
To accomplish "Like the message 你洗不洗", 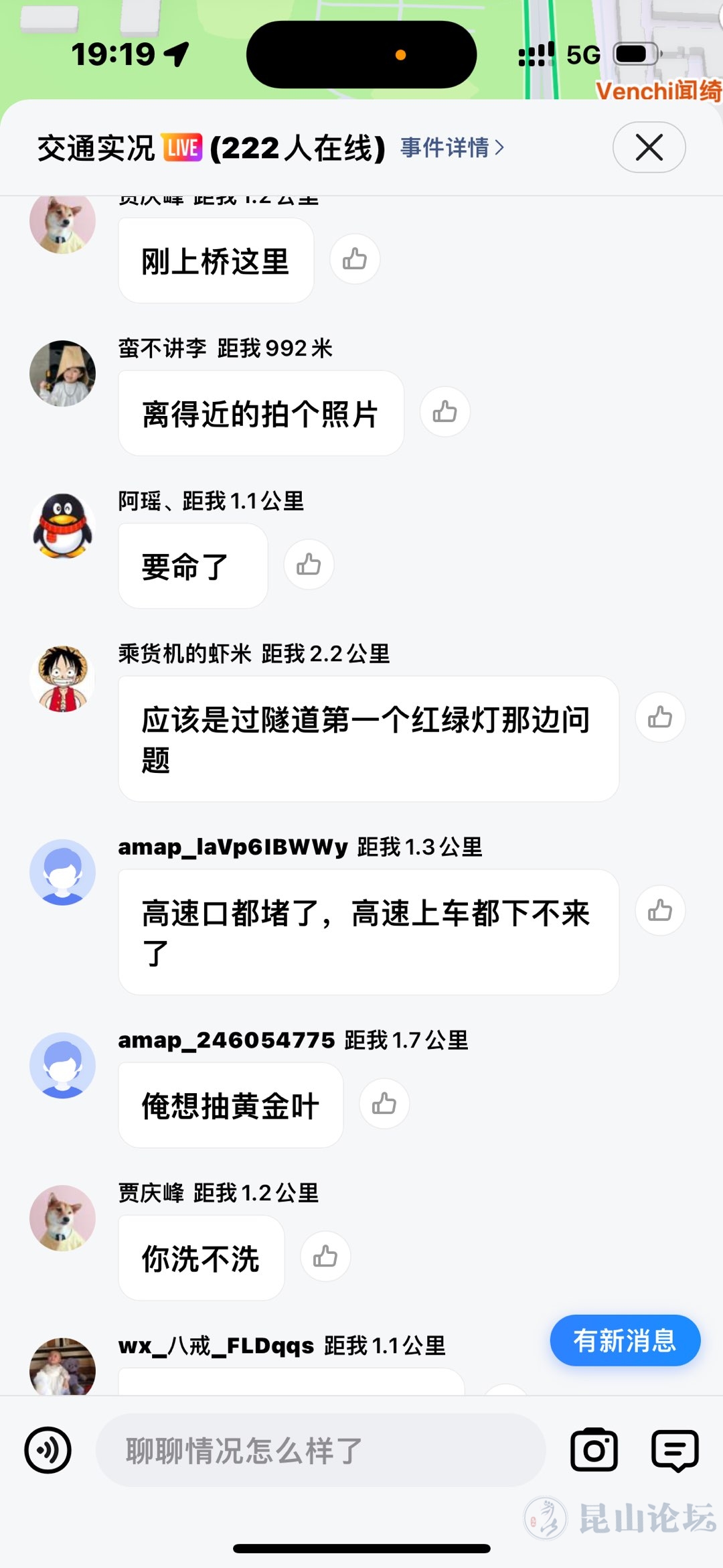I will (325, 1256).
